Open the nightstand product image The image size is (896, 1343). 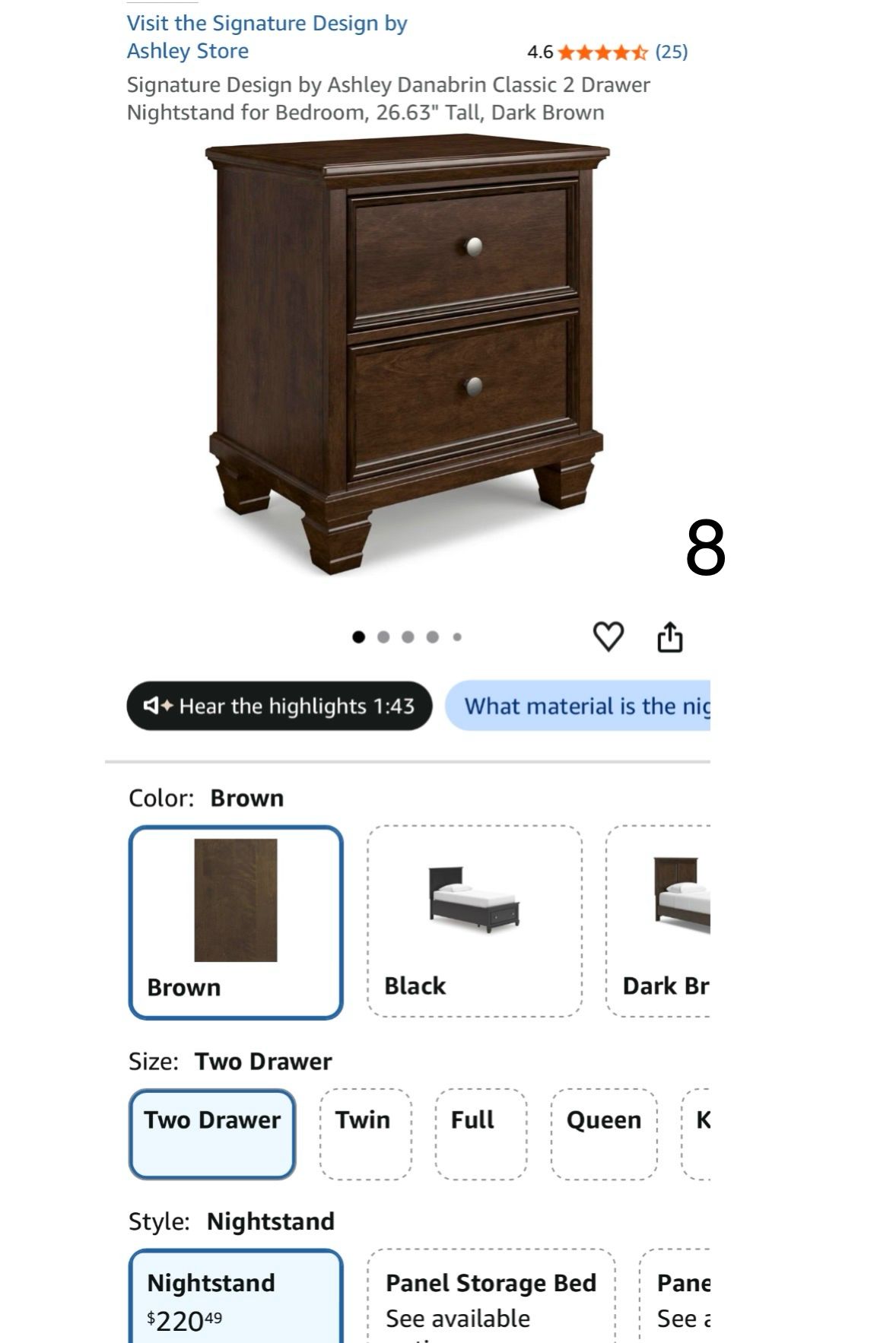(407, 354)
